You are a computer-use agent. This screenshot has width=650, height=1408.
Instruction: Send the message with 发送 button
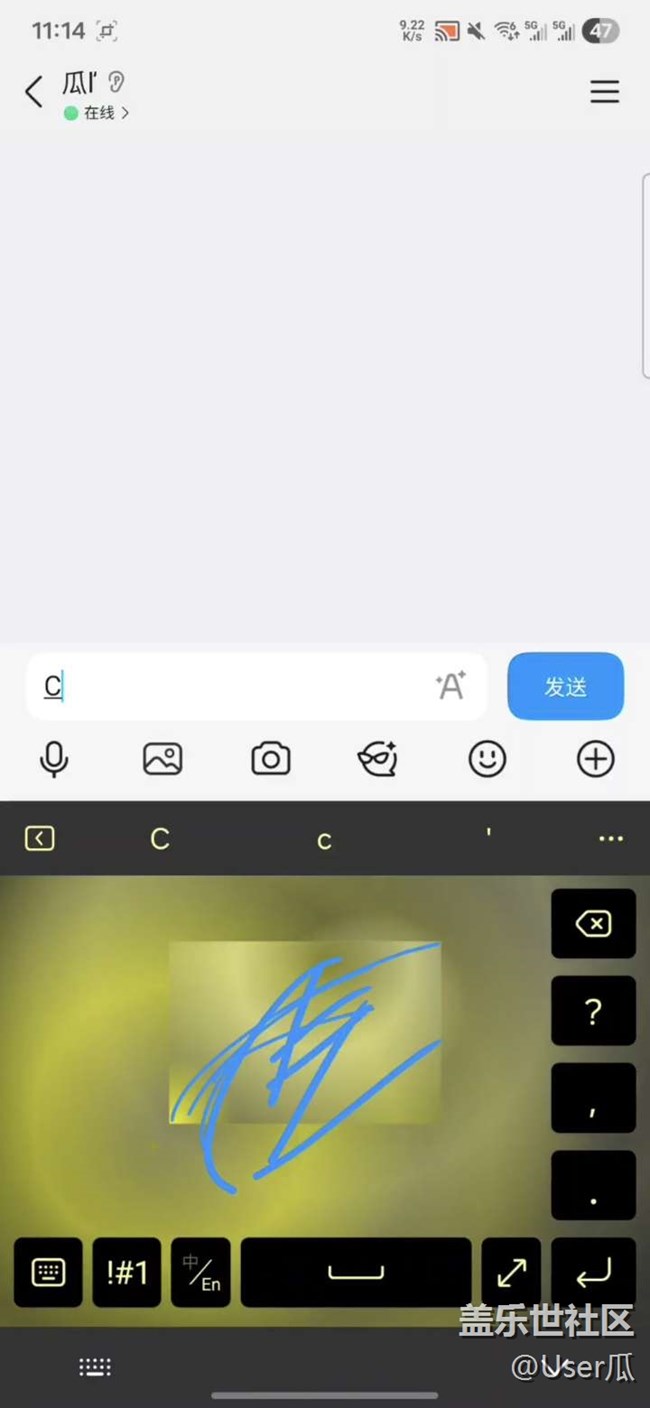pos(566,687)
